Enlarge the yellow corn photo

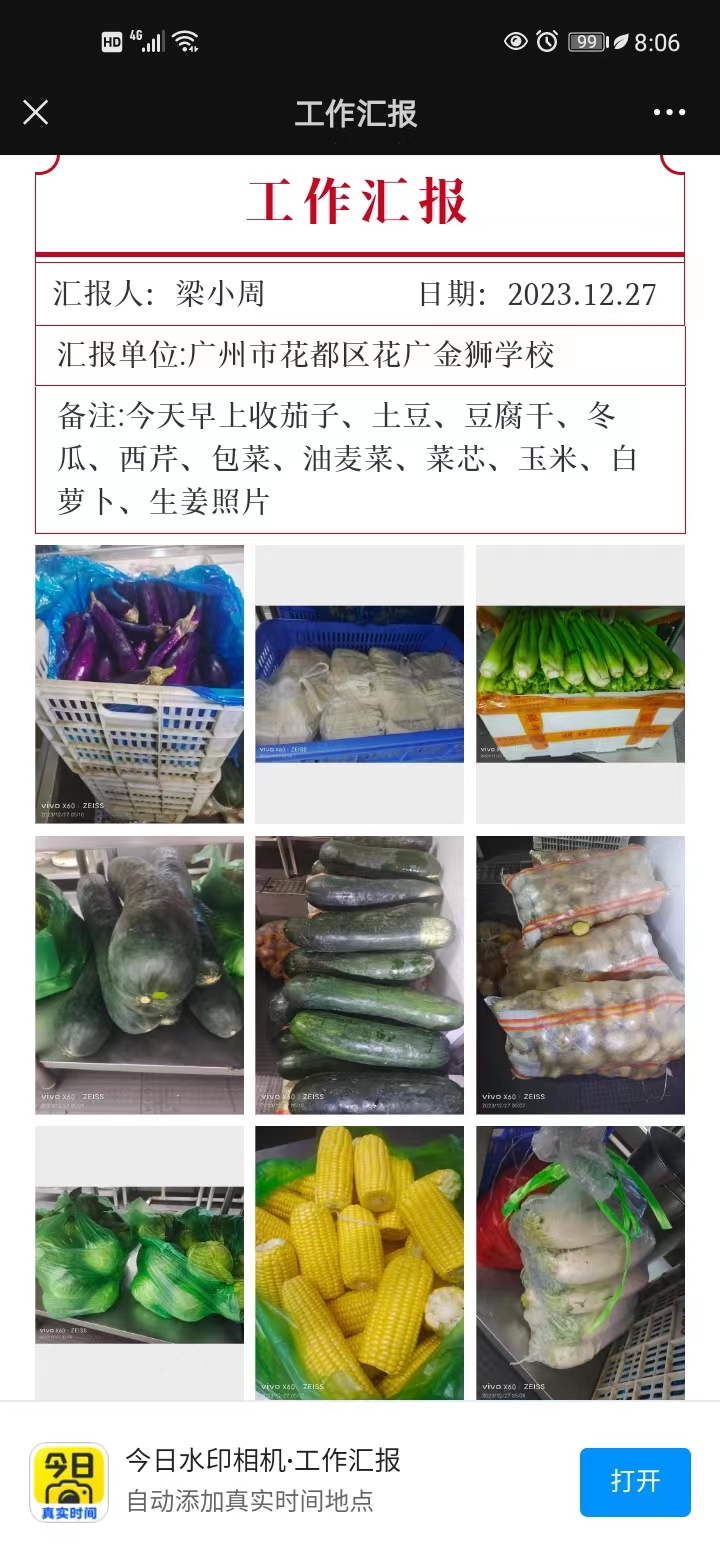tap(360, 1263)
